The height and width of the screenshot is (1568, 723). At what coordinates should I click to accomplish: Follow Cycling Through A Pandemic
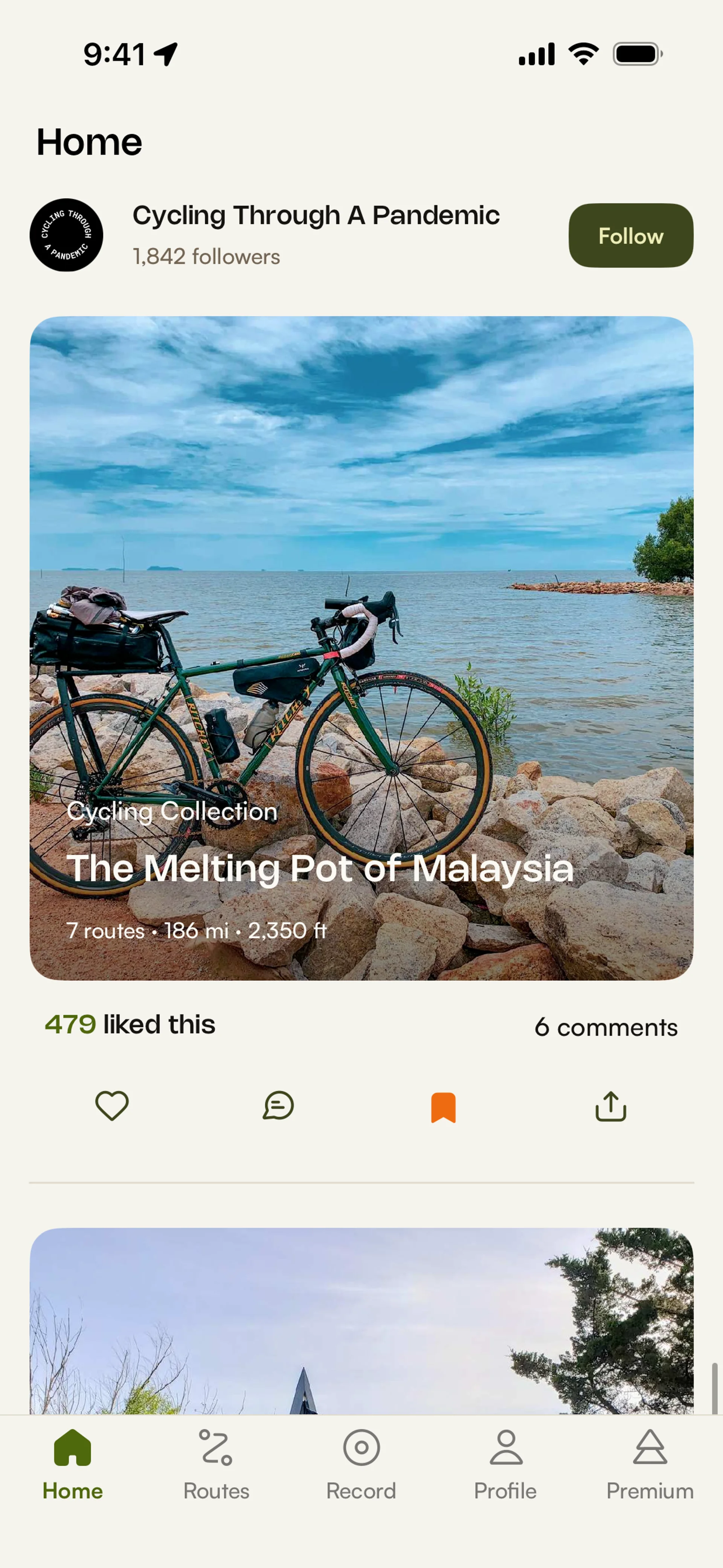(x=630, y=235)
